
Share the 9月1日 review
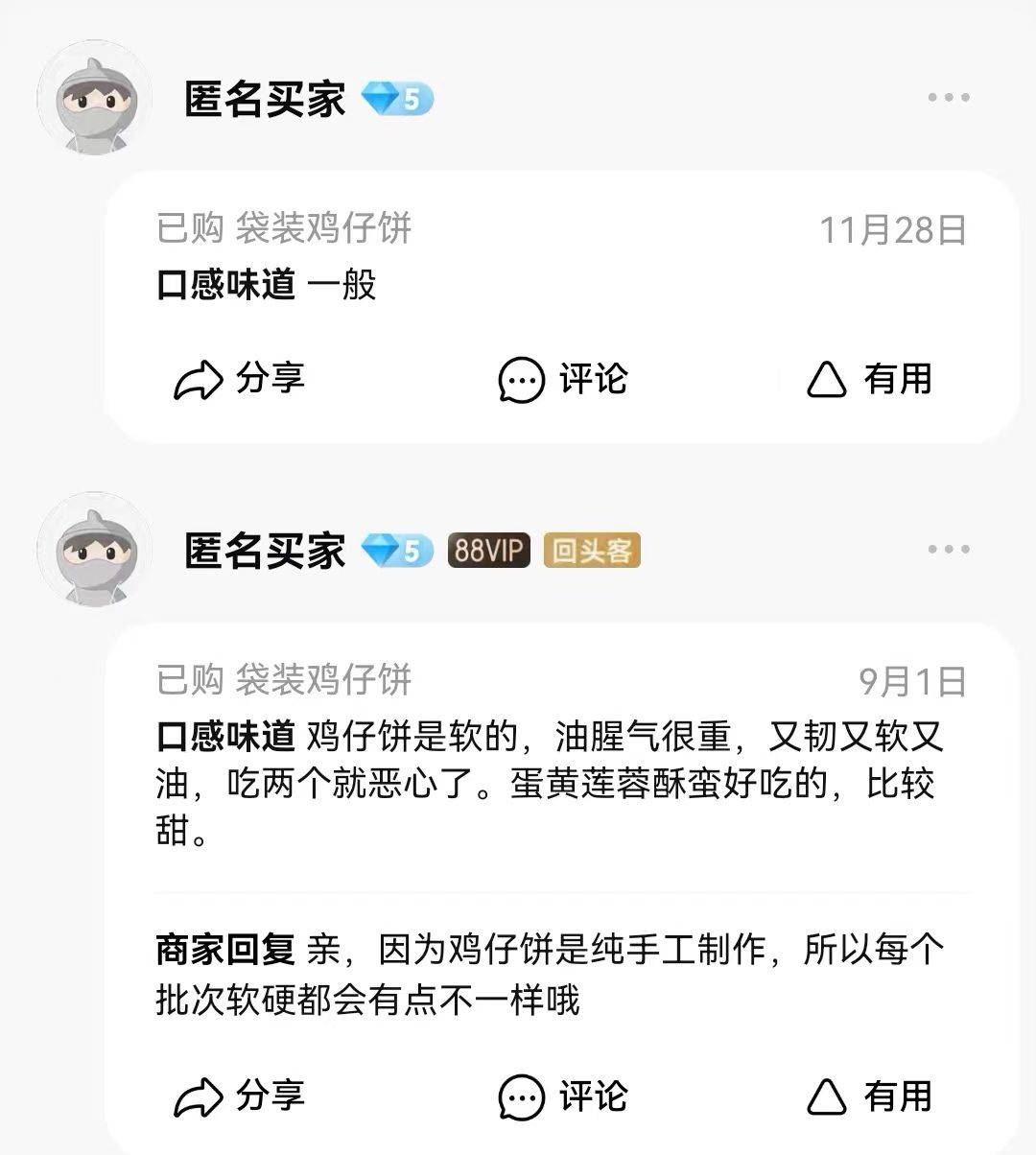(x=240, y=1096)
